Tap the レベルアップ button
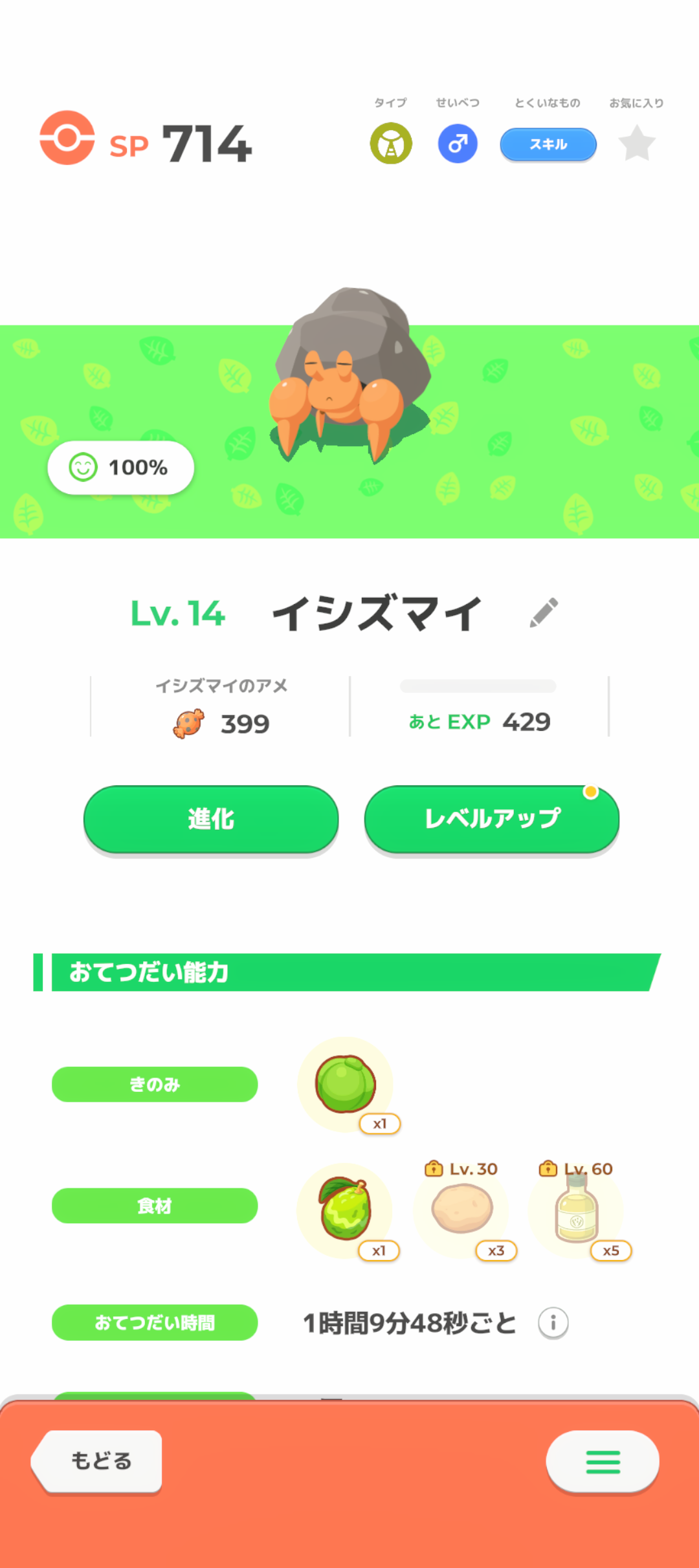 pos(492,819)
